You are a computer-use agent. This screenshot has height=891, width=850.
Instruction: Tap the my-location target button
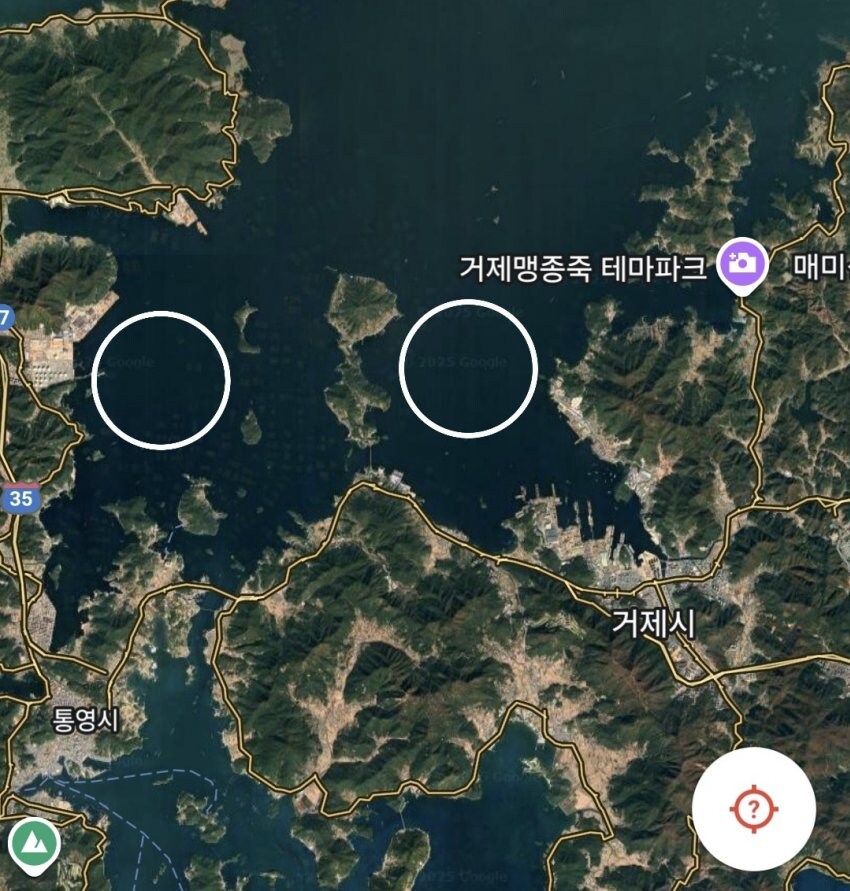coord(754,808)
